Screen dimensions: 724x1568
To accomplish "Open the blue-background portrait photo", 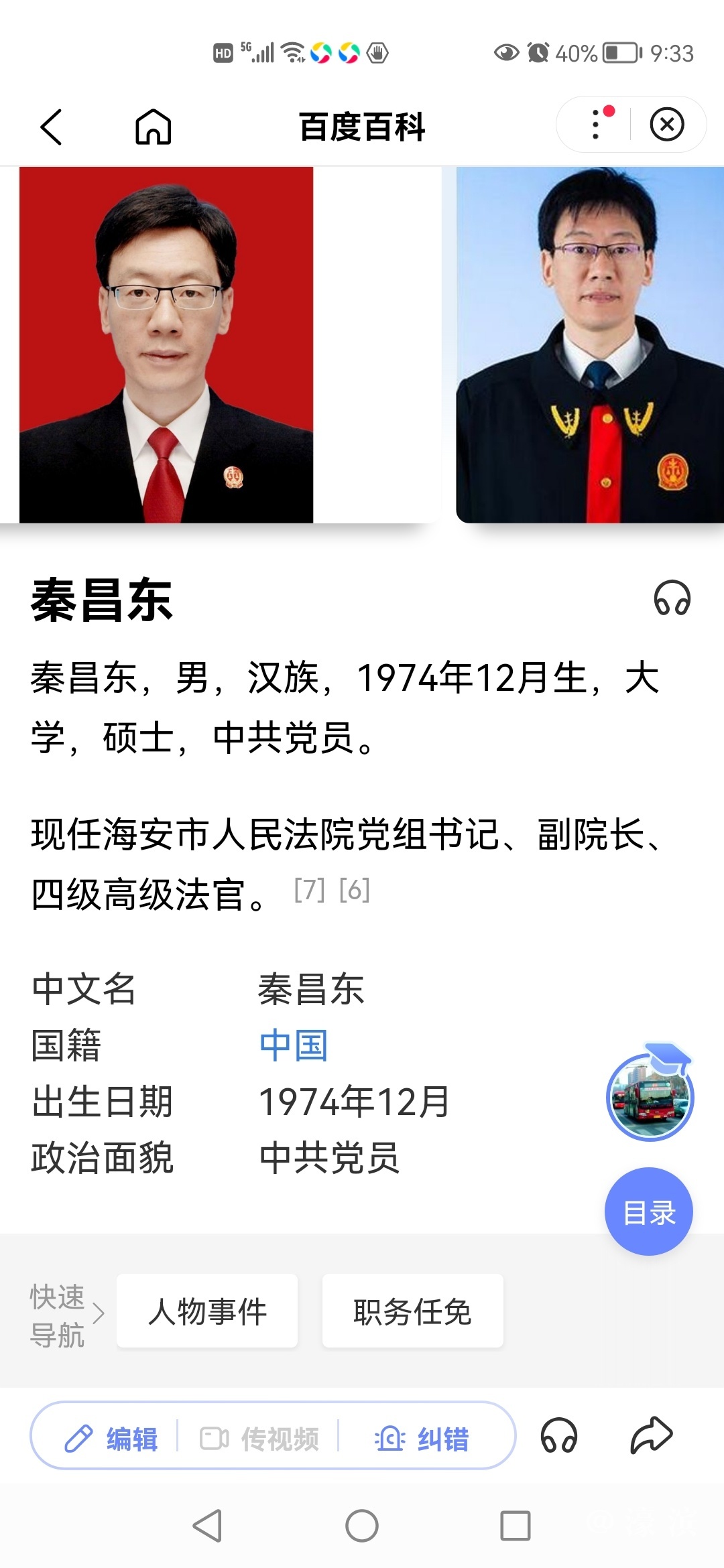I will (x=589, y=344).
